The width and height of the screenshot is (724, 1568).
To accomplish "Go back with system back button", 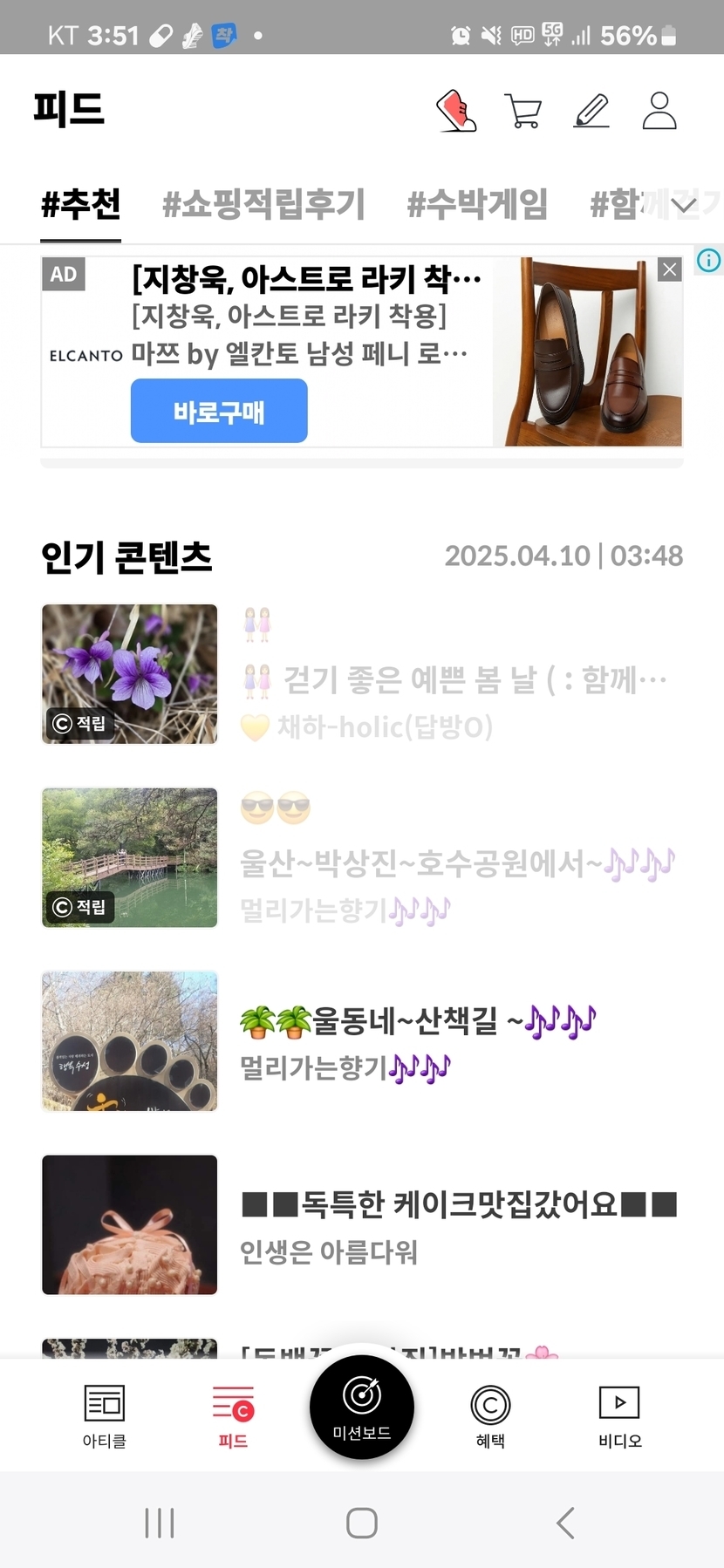I will (565, 1523).
